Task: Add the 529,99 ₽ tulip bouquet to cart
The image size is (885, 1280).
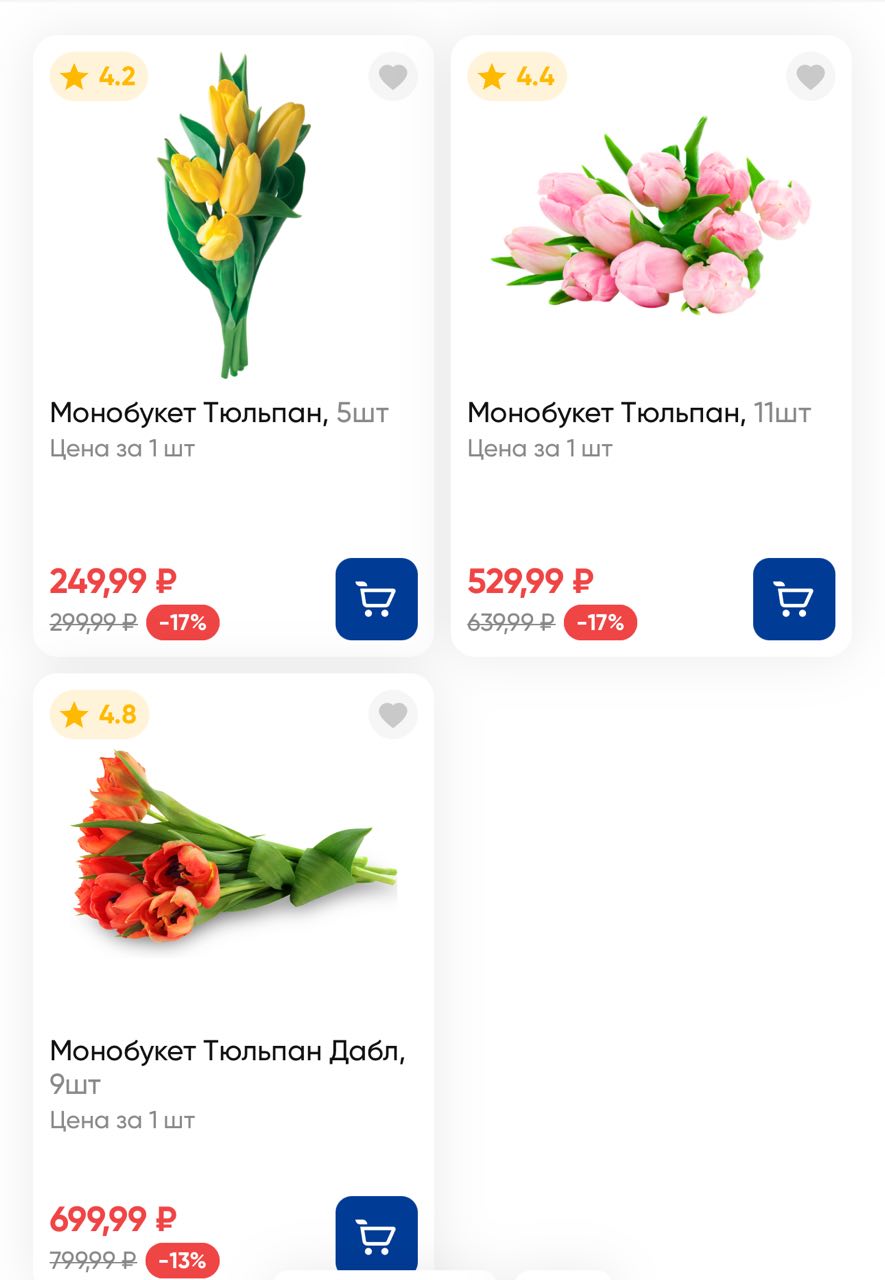Action: click(793, 599)
